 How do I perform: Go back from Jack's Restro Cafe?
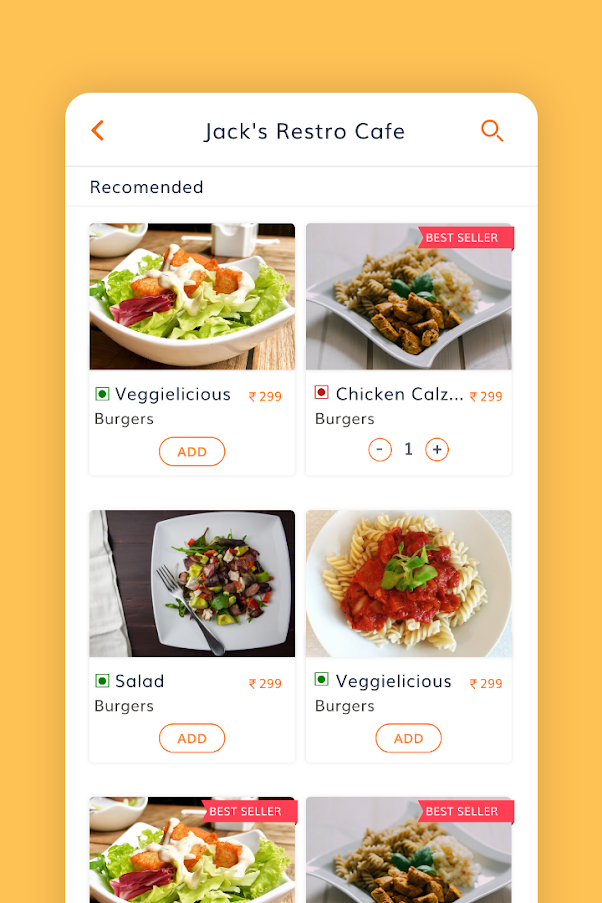tap(98, 131)
